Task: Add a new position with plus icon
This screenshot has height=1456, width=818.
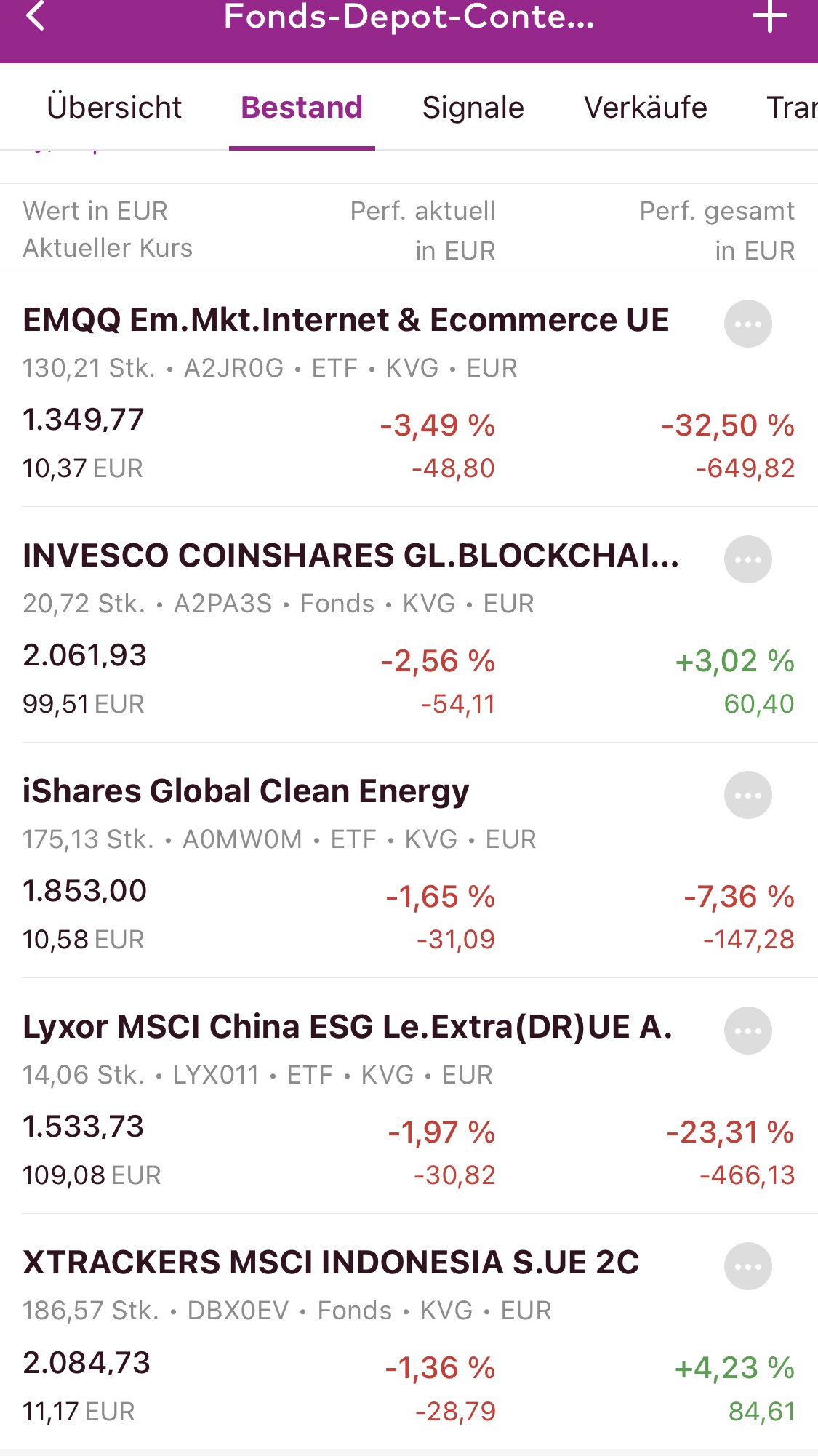Action: (769, 16)
